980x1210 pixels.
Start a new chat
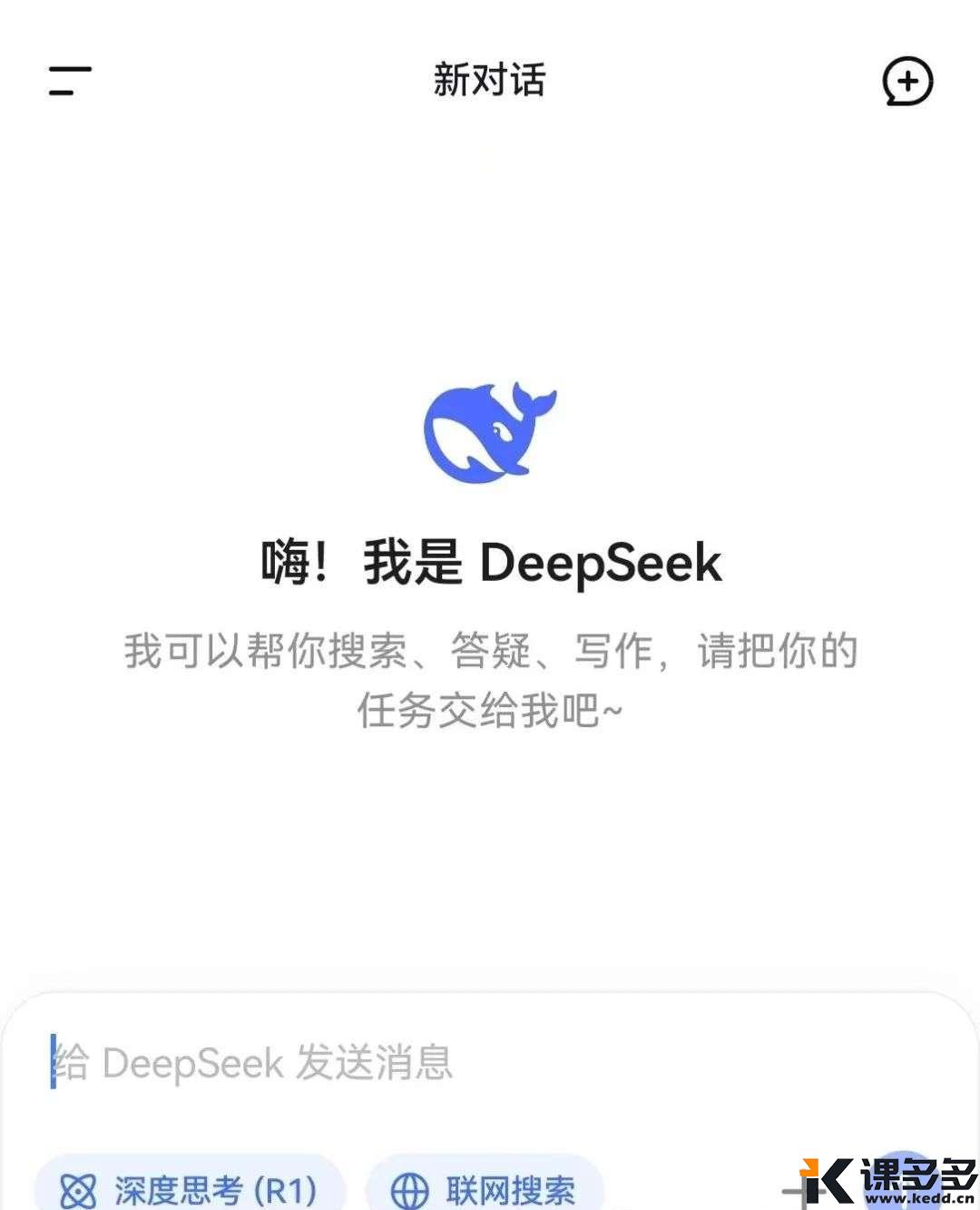point(907,82)
